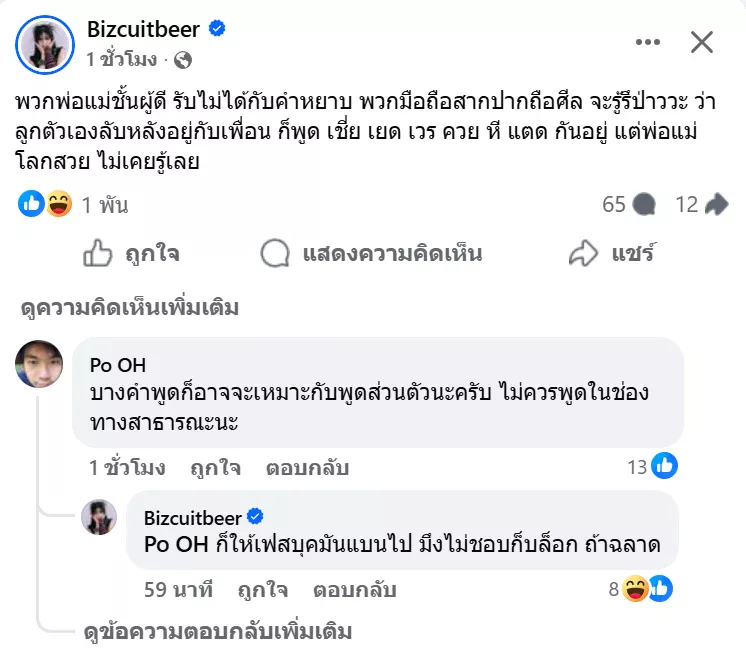Open Bizcuitbeer's profile from the post header
Image resolution: width=746 pixels, height=650 pixels.
pyautogui.click(x=144, y=29)
